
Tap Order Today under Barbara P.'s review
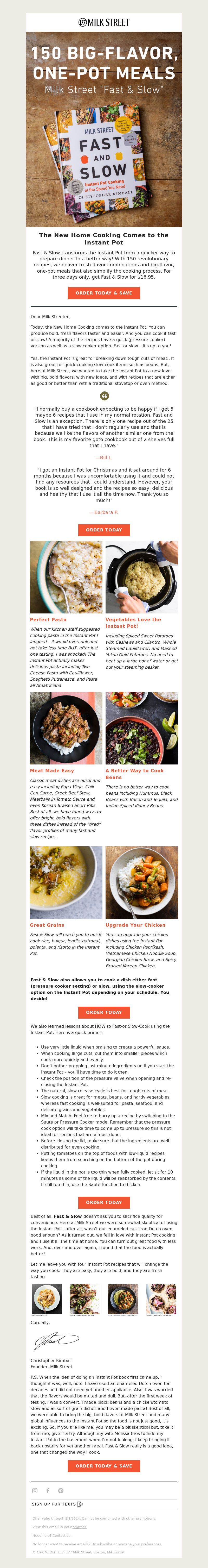pos(103,530)
